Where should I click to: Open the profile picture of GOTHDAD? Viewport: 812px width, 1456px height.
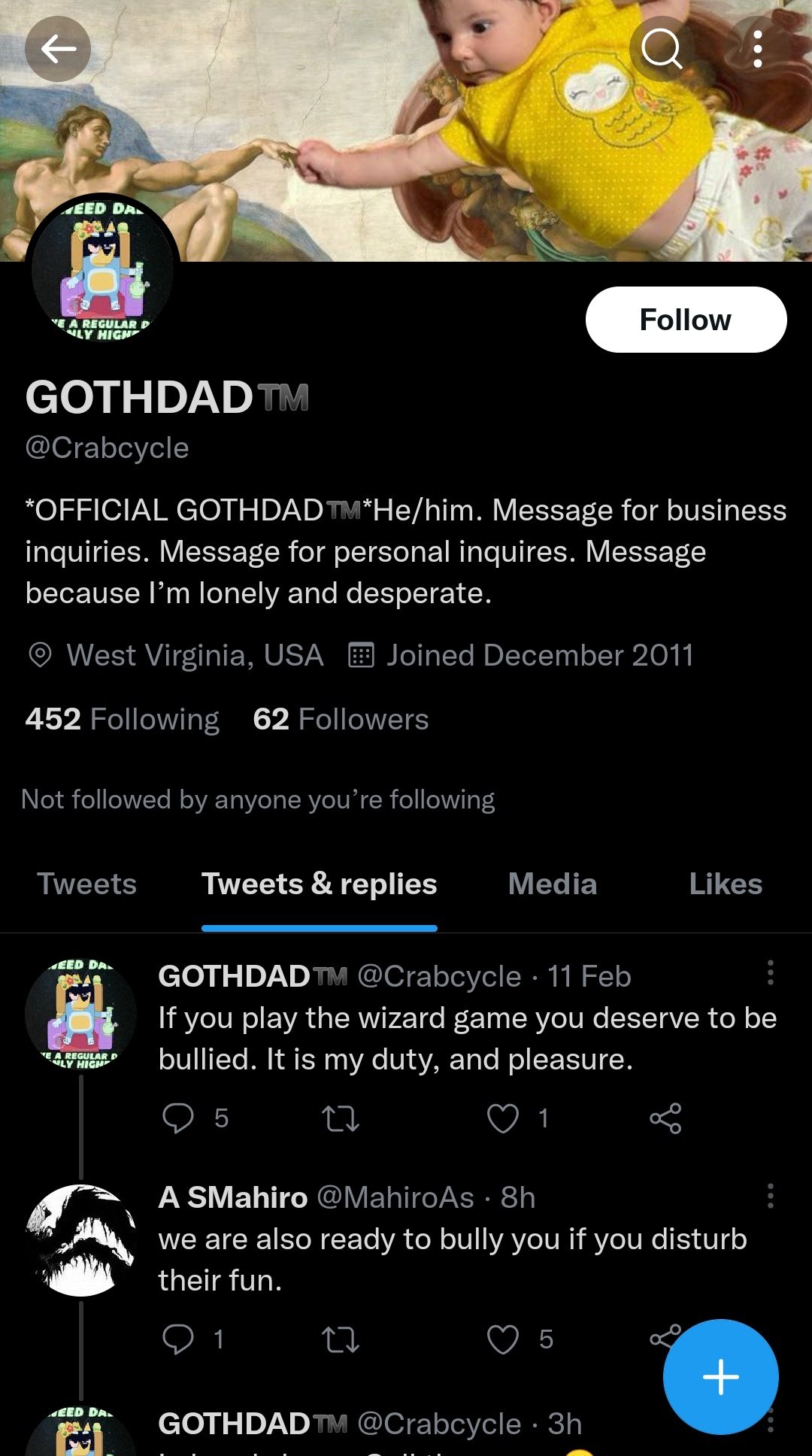103,269
